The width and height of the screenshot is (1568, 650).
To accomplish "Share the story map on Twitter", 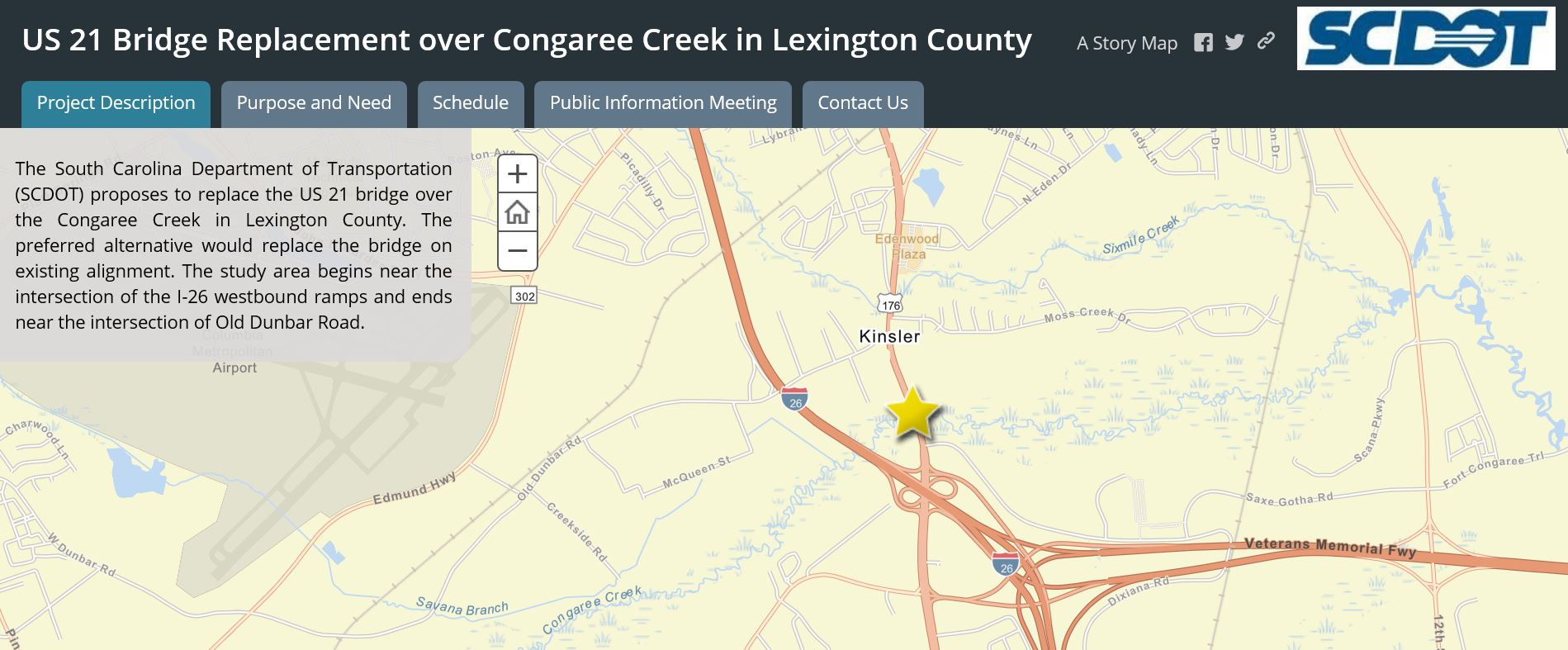I will (x=1234, y=42).
